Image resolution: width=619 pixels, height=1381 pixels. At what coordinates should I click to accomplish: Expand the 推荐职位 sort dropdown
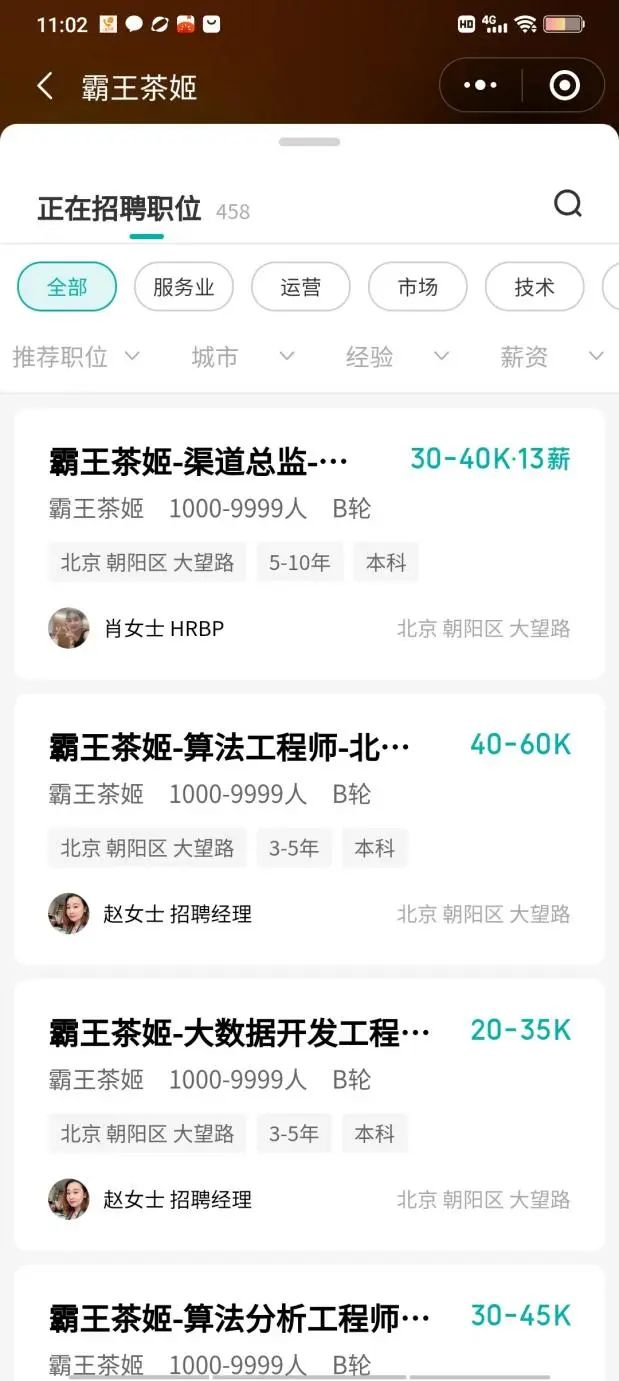click(x=76, y=357)
